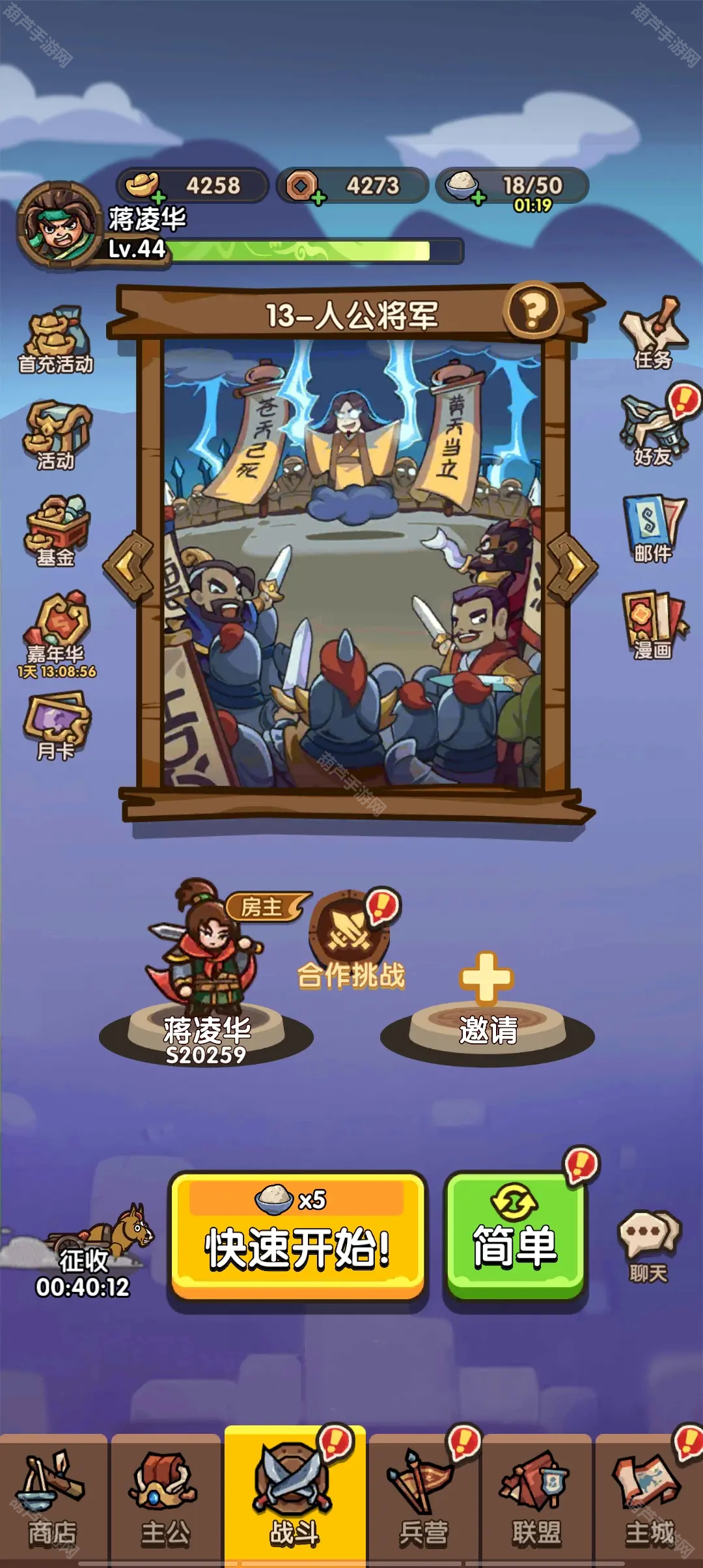Switch to the 联盟 alliance tab
Image resolution: width=703 pixels, height=1568 pixels.
click(536, 1499)
